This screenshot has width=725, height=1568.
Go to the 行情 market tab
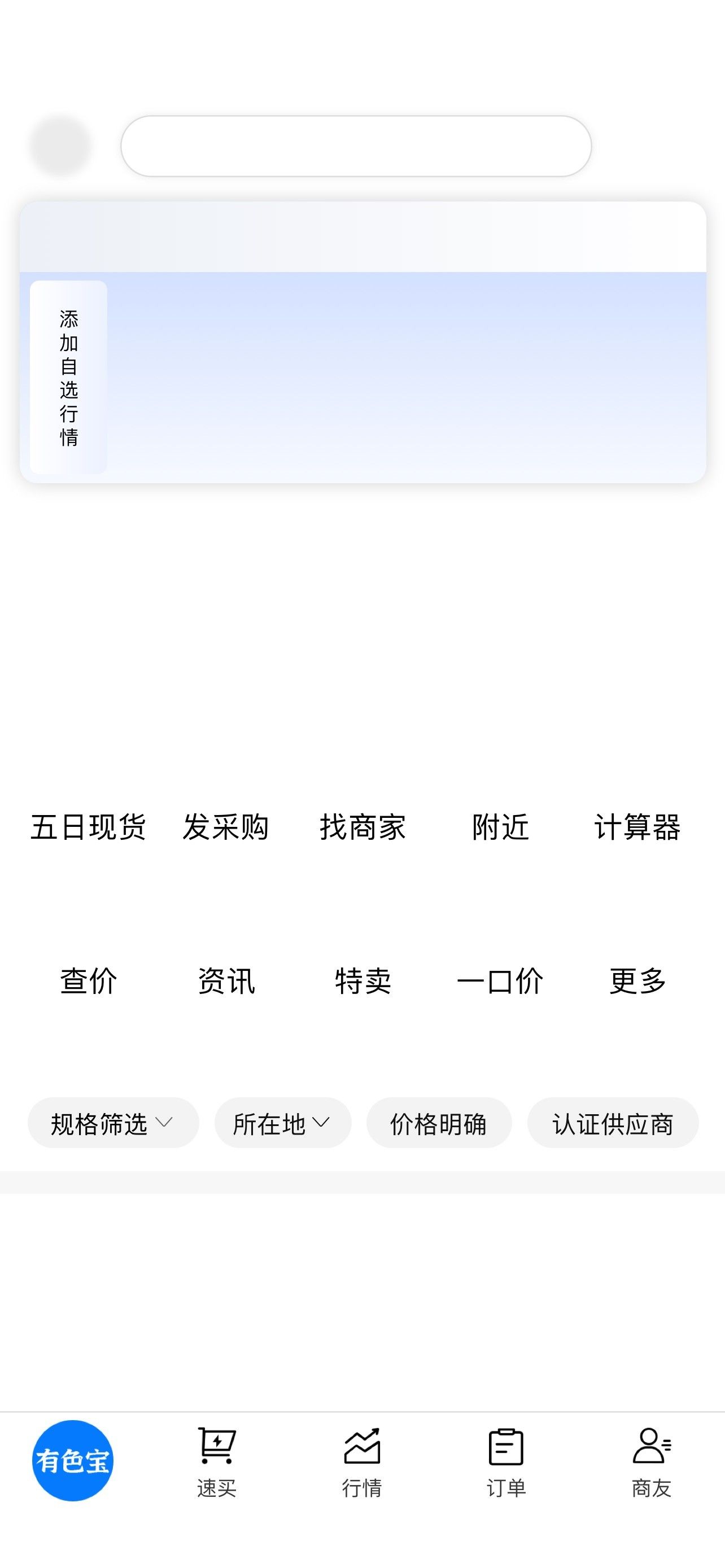[361, 1462]
